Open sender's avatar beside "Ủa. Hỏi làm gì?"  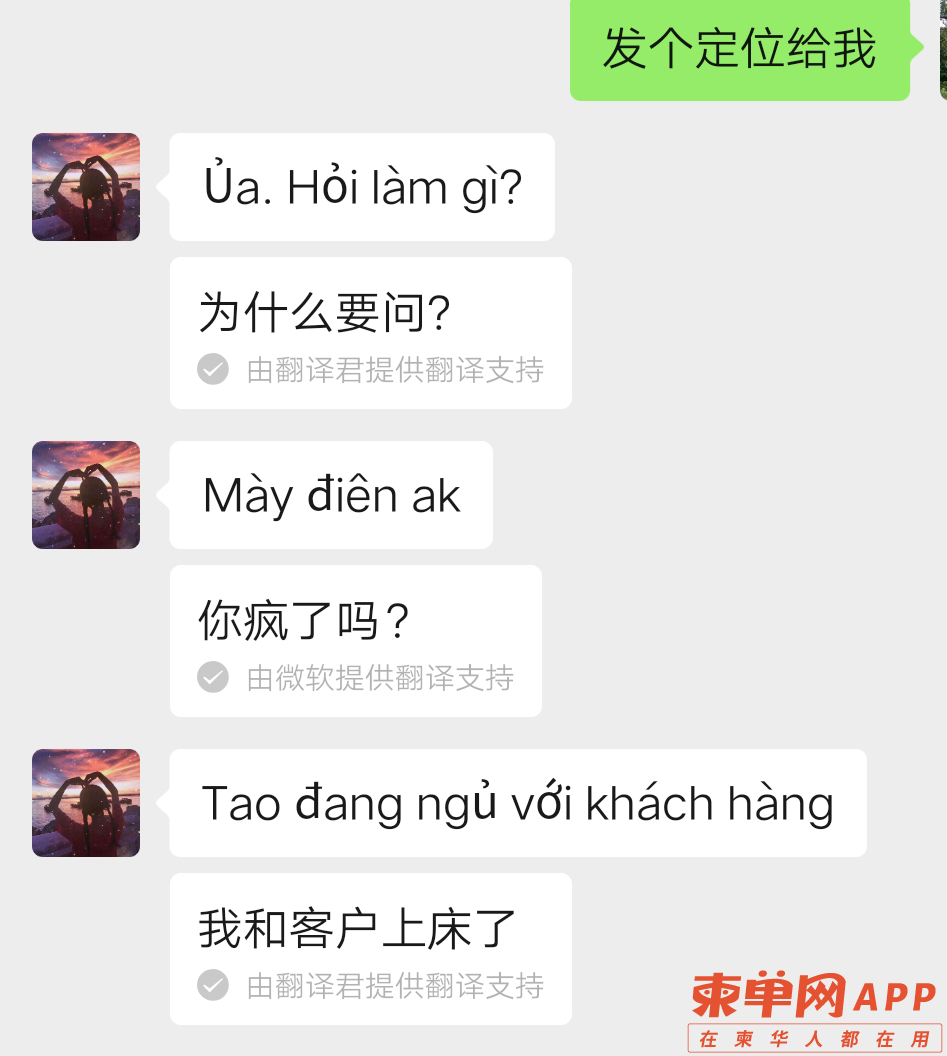click(86, 187)
